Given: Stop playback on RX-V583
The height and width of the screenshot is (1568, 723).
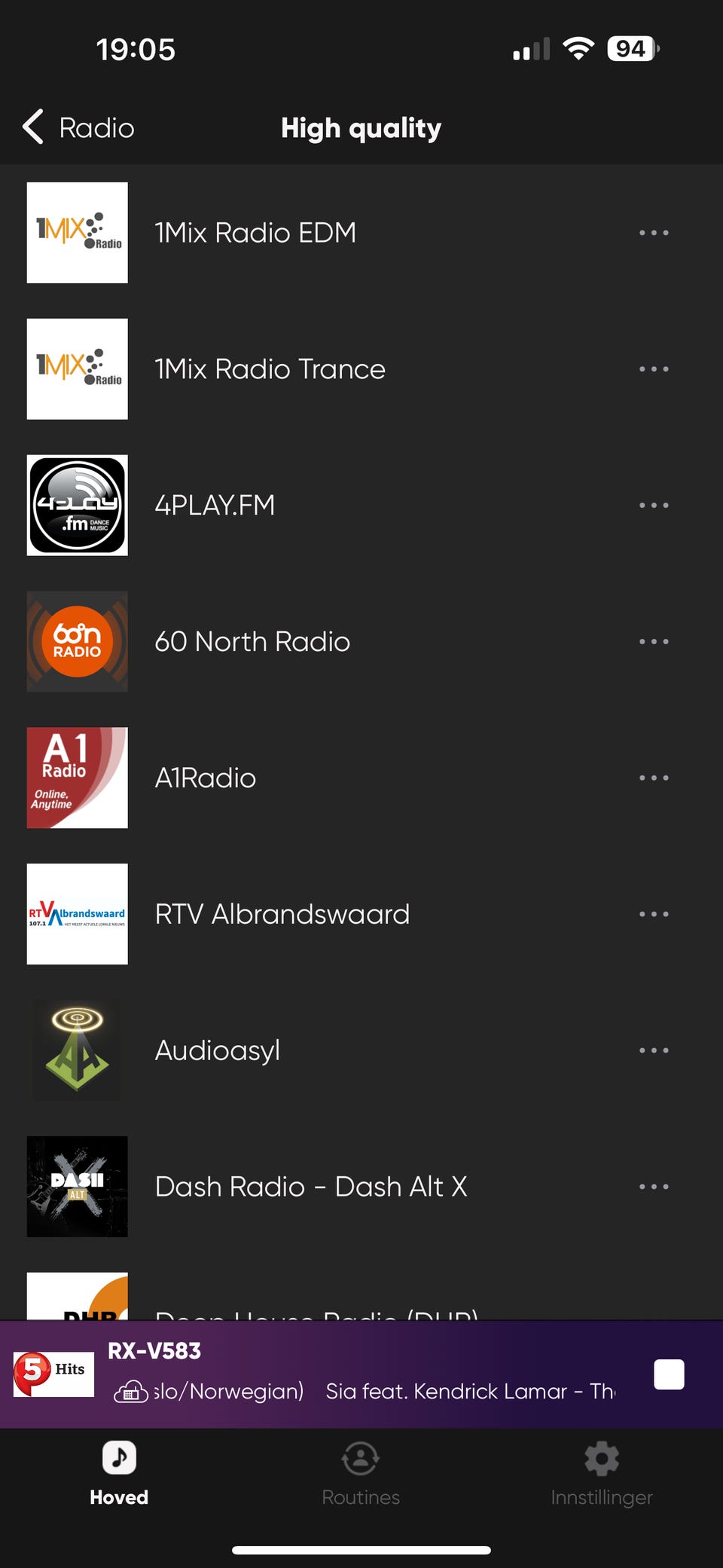Looking at the screenshot, I should coord(669,1374).
